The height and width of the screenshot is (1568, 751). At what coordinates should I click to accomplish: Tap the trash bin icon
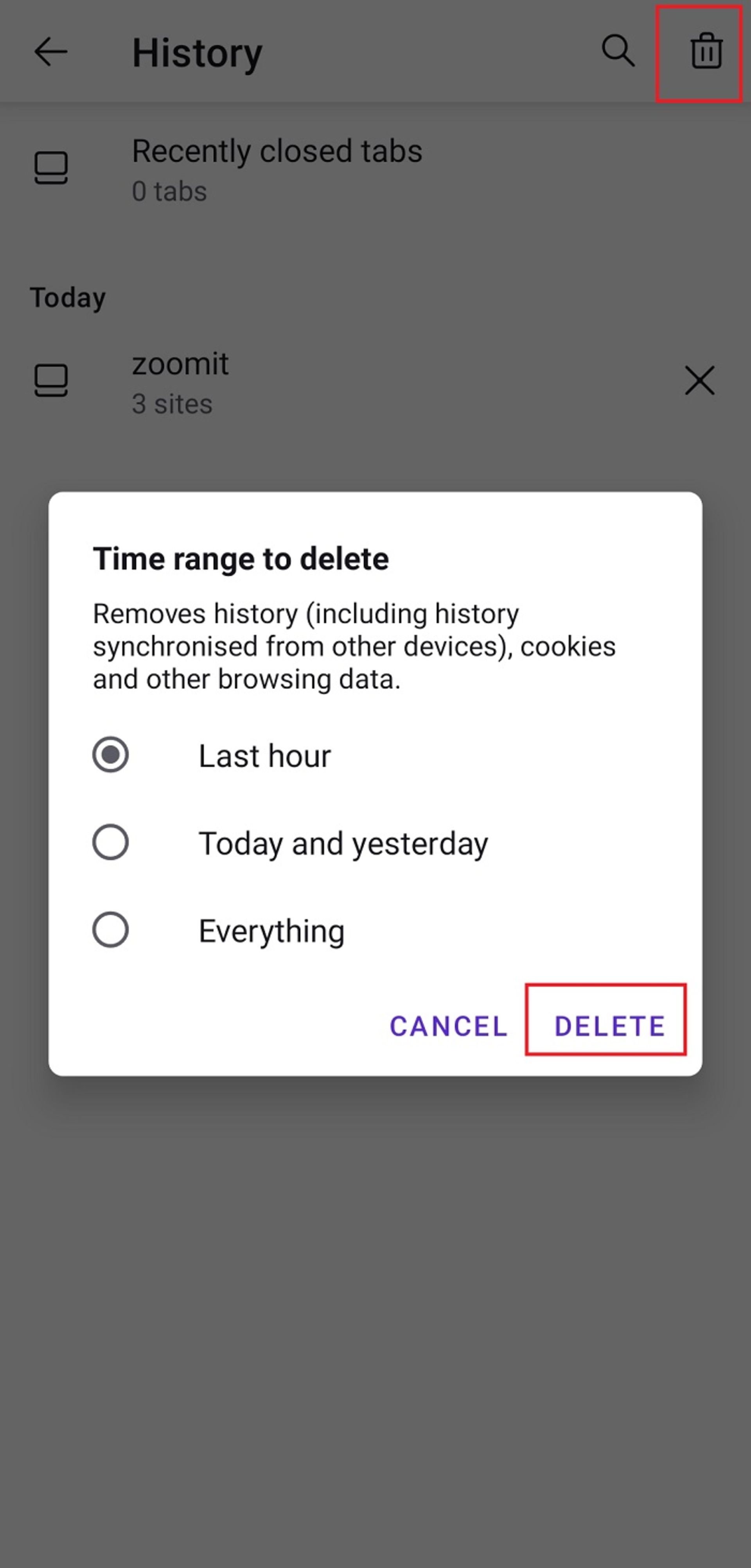[706, 51]
